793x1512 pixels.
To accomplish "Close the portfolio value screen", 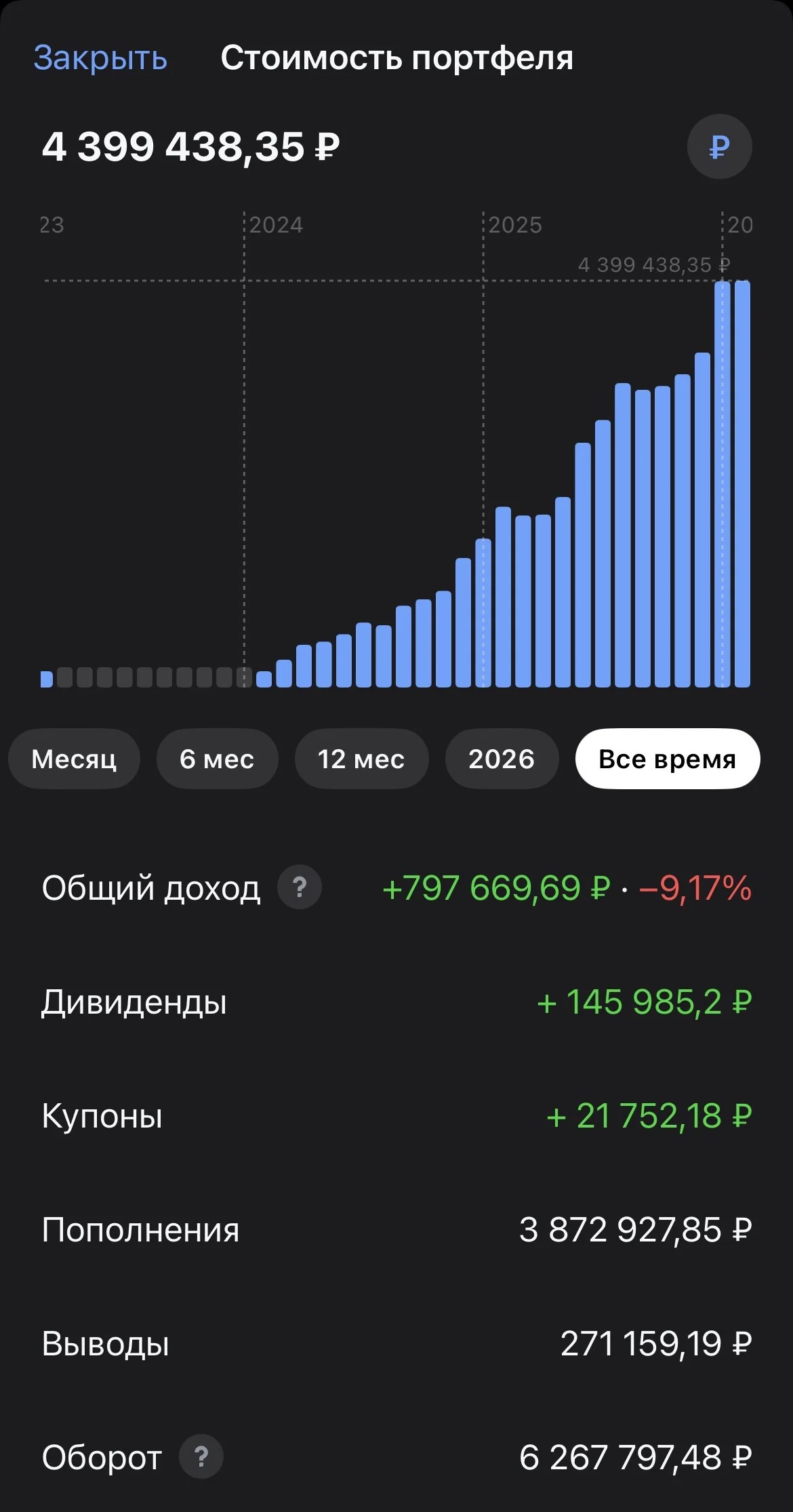I will click(x=100, y=58).
